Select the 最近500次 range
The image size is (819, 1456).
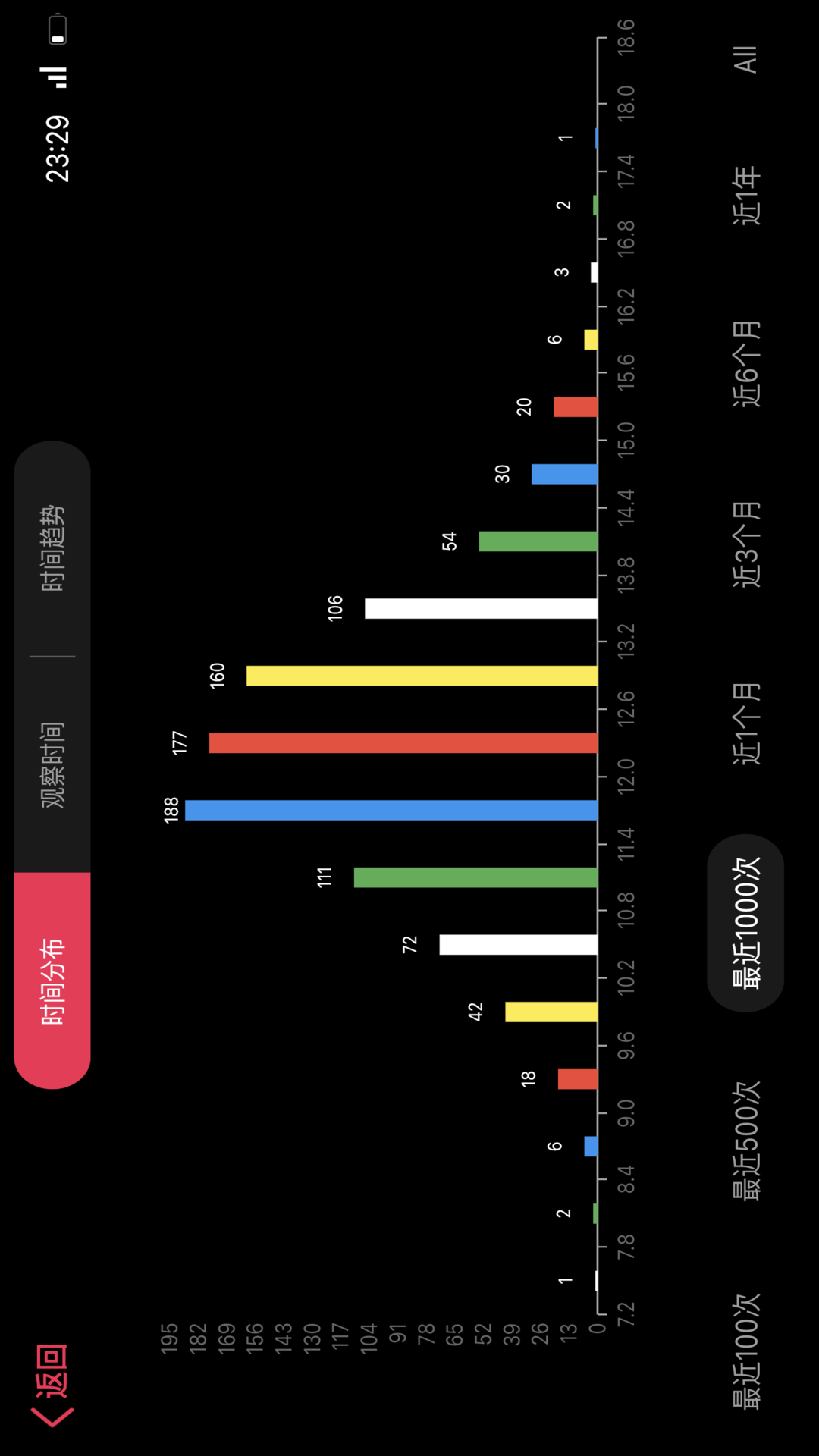coord(746,1141)
